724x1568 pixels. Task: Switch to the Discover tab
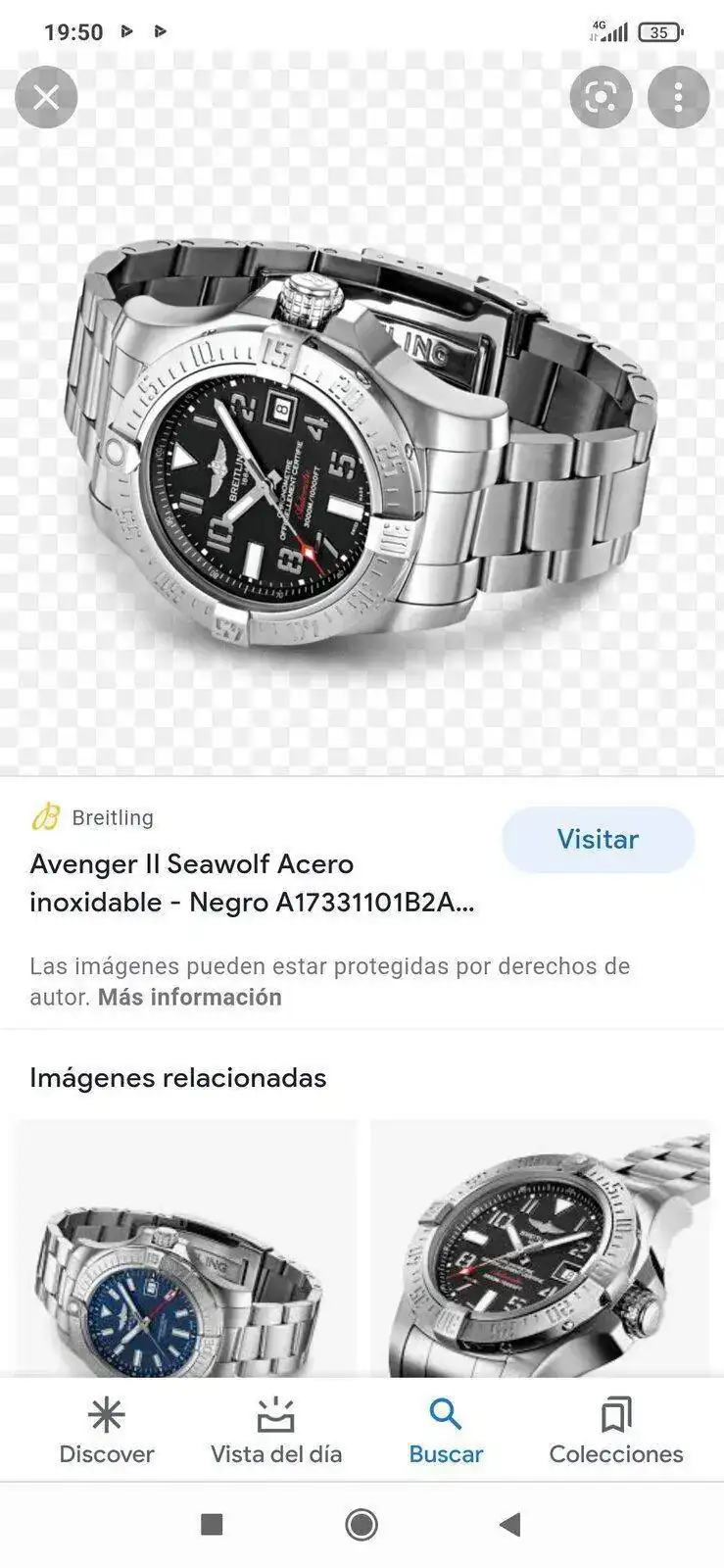tap(107, 1431)
